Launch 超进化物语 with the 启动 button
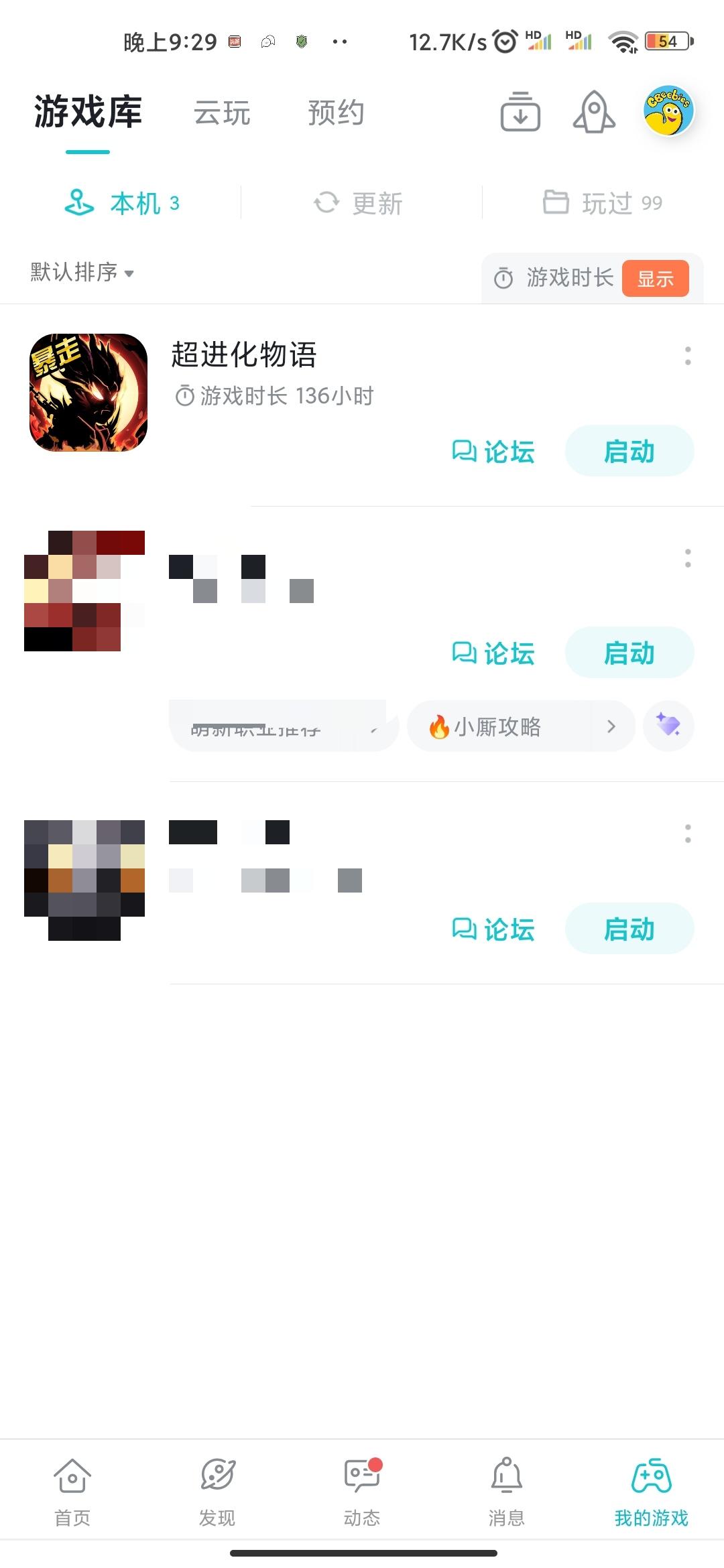724x1568 pixels. coord(629,452)
